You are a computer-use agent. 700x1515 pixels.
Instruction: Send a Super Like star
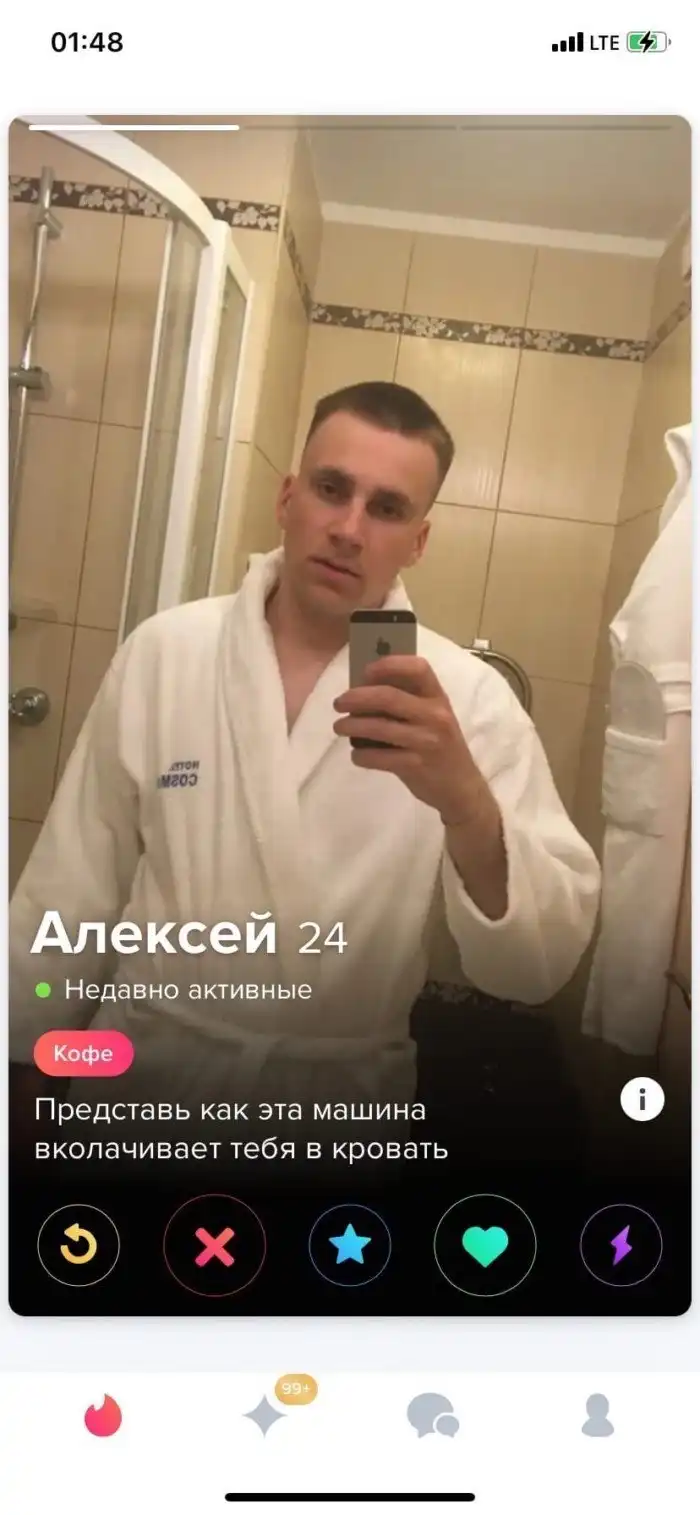pyautogui.click(x=350, y=1245)
